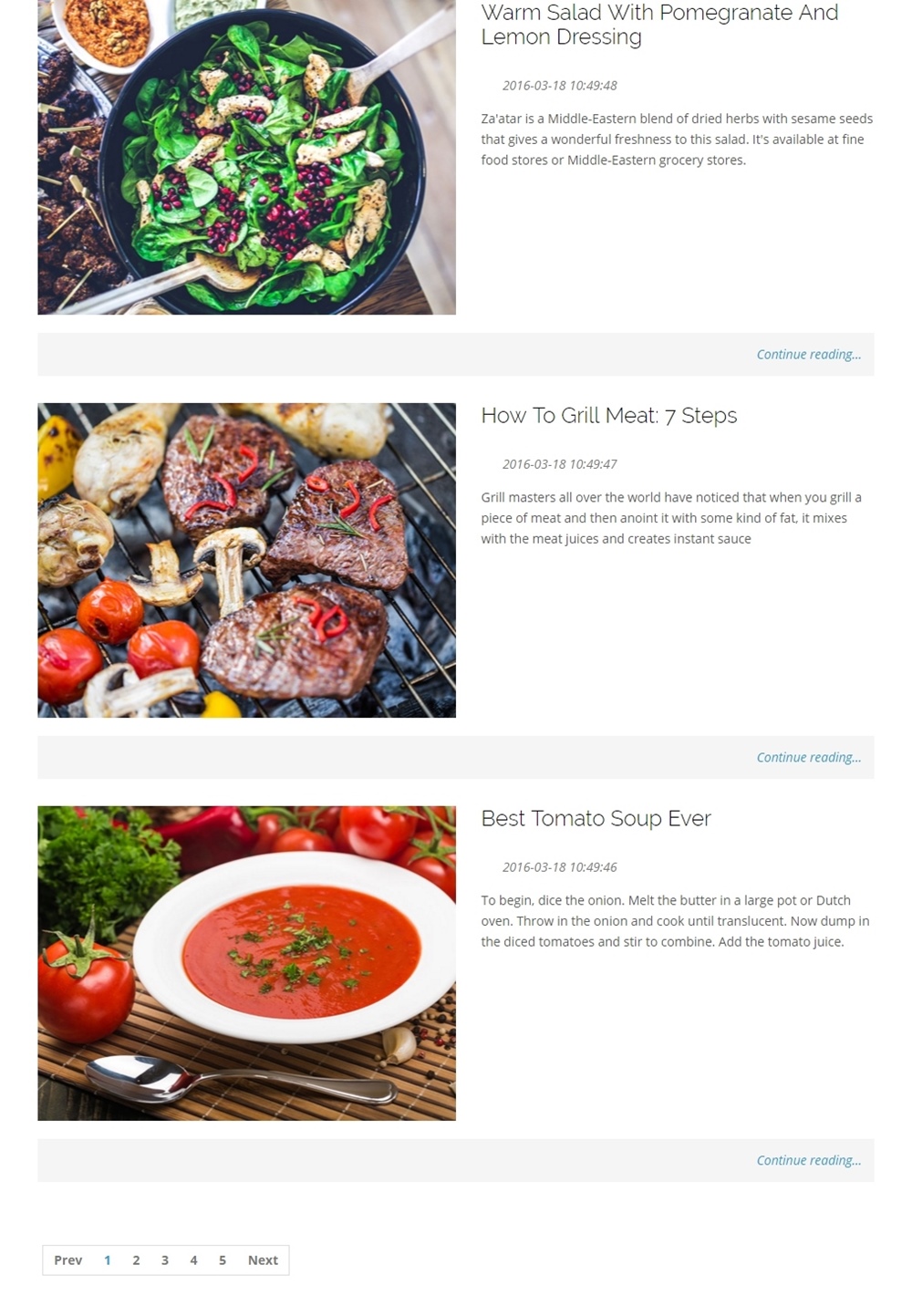Go to the Prev page
This screenshot has height=1316, width=912.
(68, 1260)
